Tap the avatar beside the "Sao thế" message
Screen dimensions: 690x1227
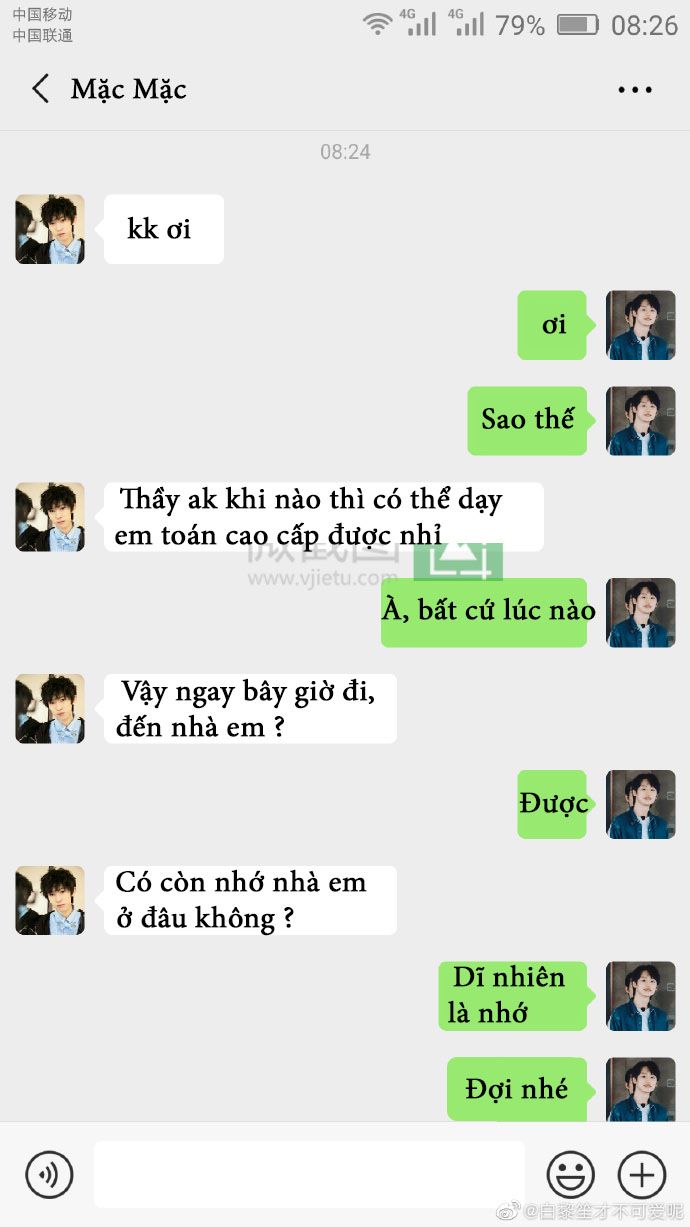641,420
